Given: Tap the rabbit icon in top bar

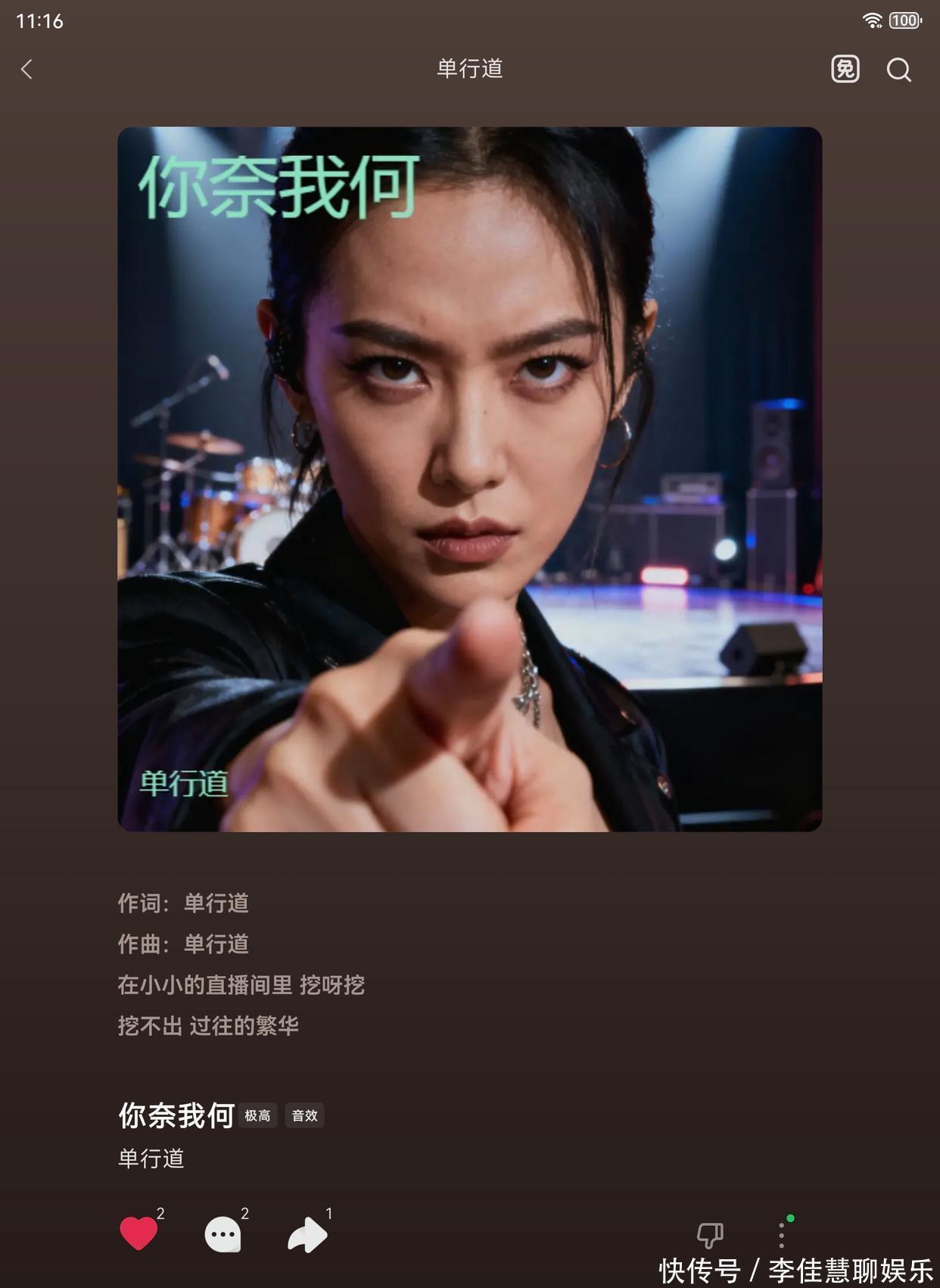Looking at the screenshot, I should (x=845, y=70).
